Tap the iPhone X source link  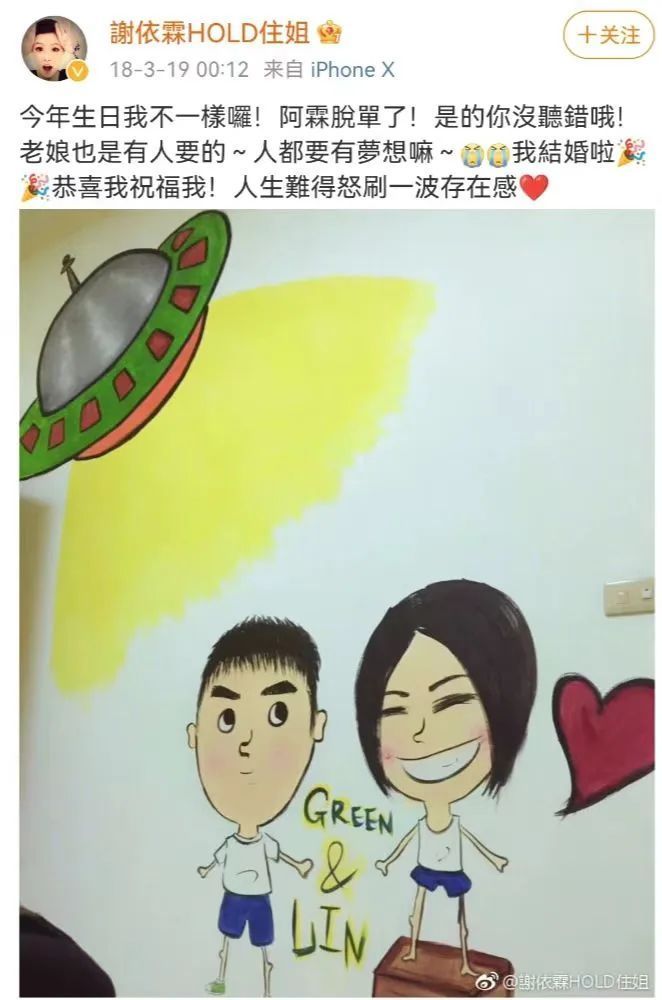click(352, 70)
